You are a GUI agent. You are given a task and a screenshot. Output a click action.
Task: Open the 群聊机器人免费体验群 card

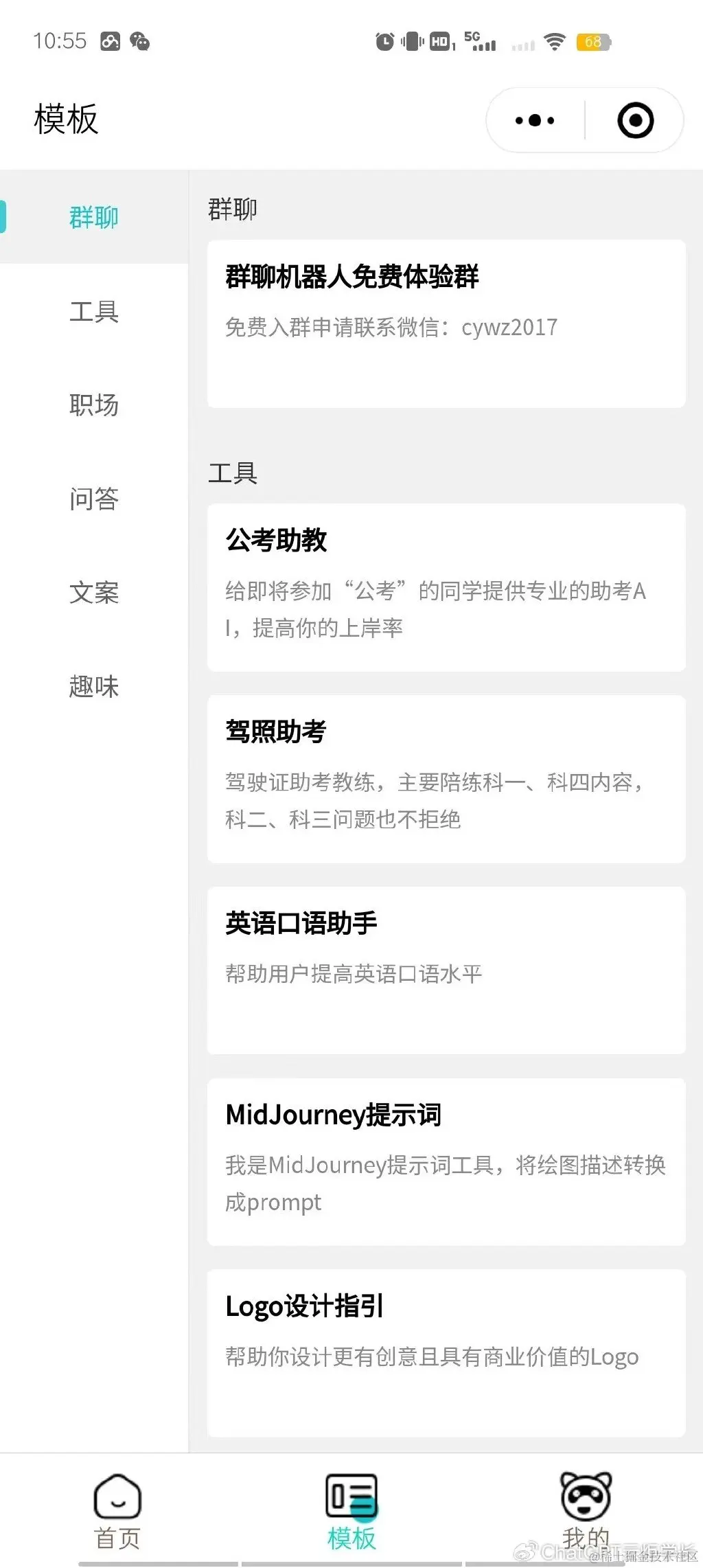[446, 323]
